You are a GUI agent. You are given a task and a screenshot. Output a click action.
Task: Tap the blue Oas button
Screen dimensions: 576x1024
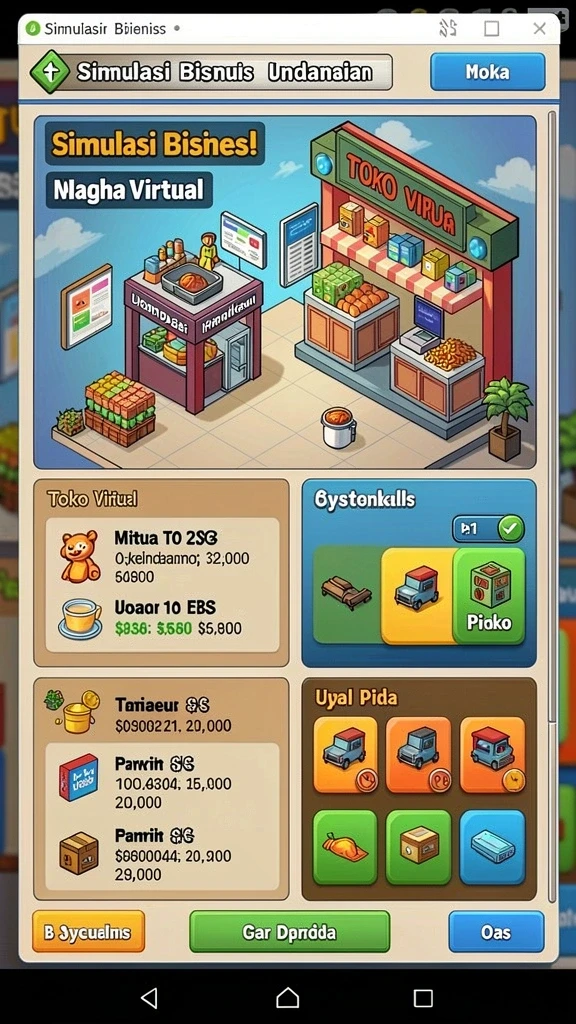click(x=496, y=932)
